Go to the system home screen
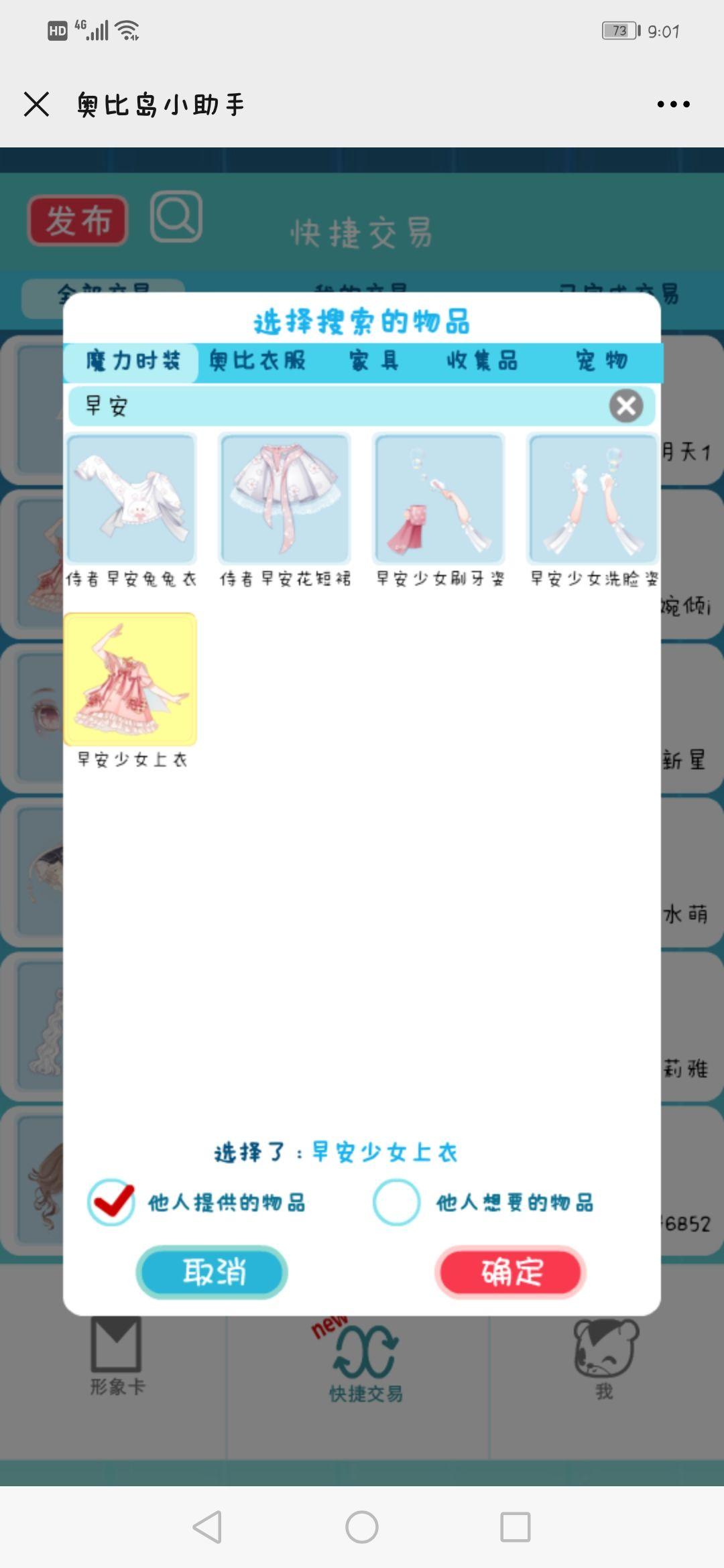724x1568 pixels. point(362,1527)
